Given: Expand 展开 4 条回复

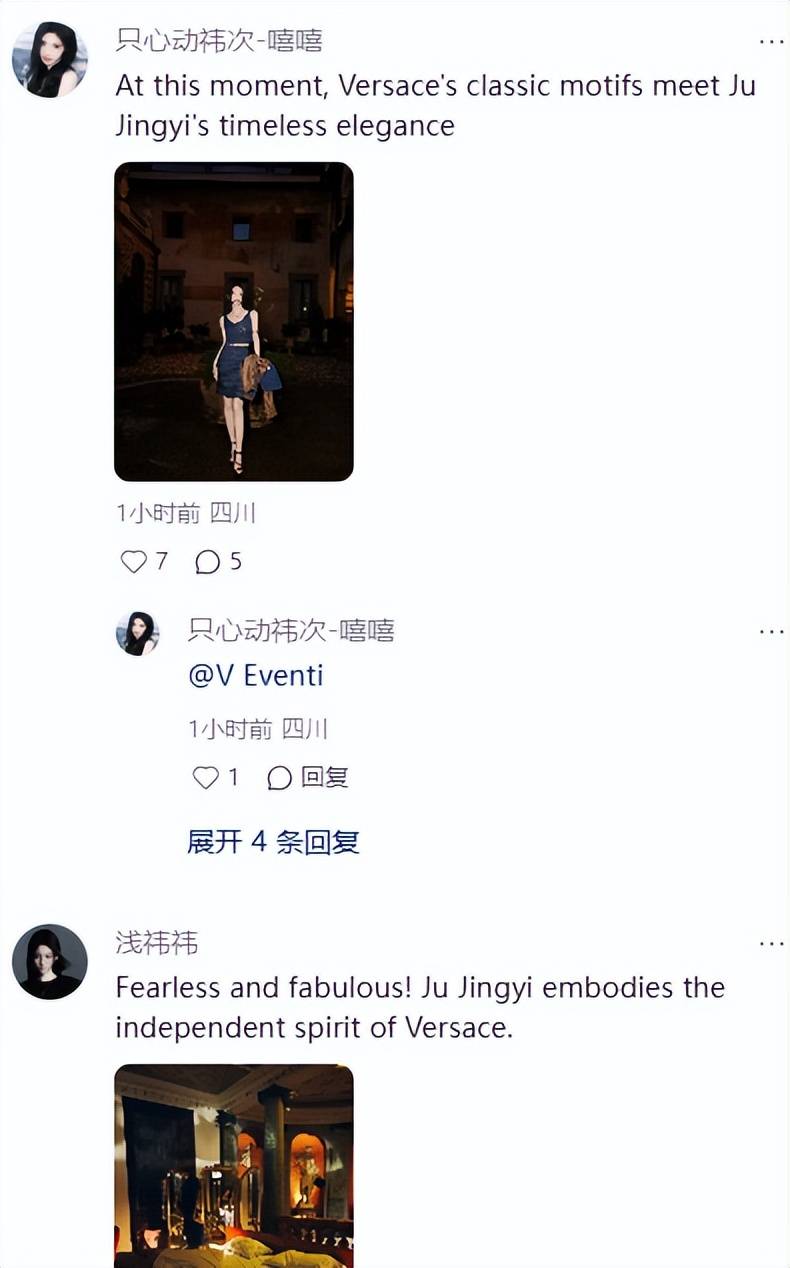Looking at the screenshot, I should tap(273, 842).
